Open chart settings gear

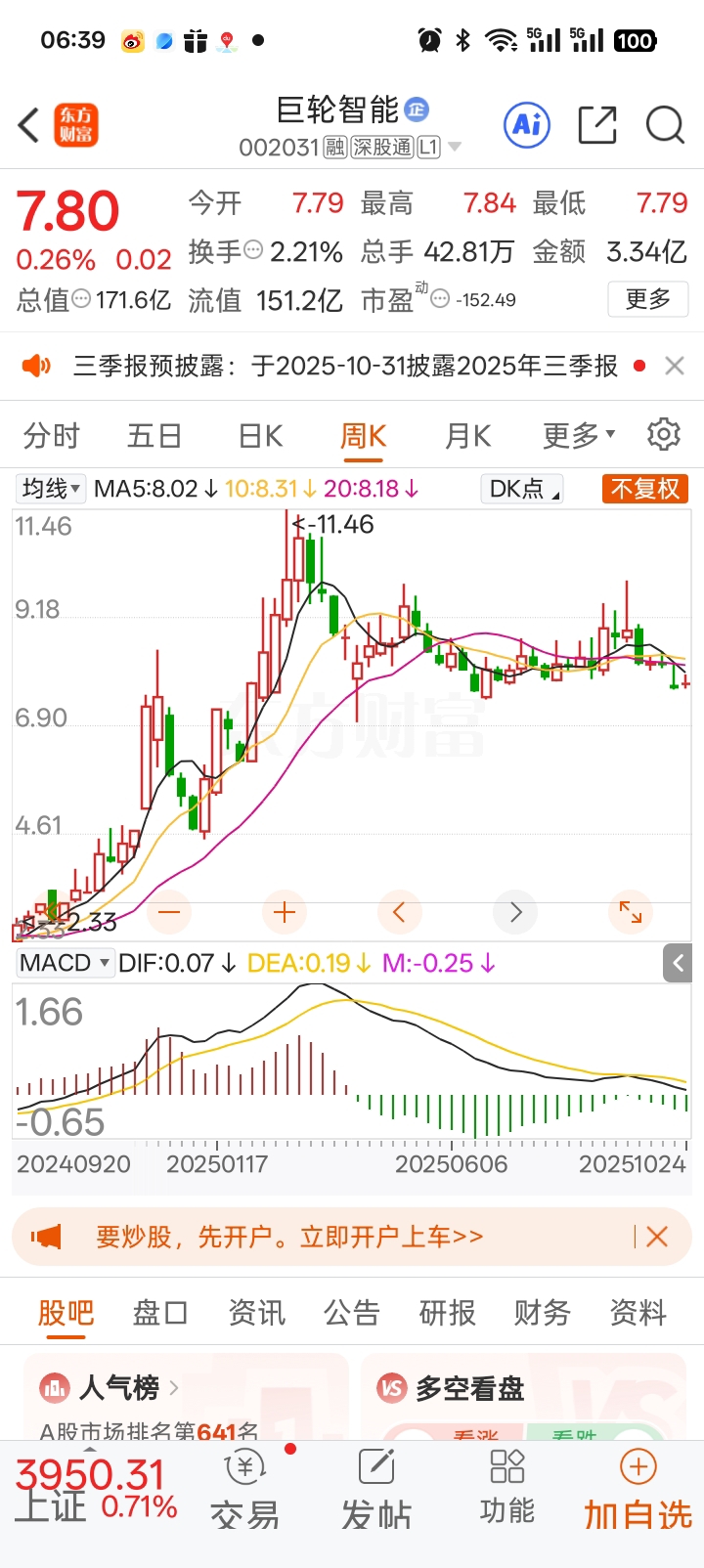coord(664,434)
